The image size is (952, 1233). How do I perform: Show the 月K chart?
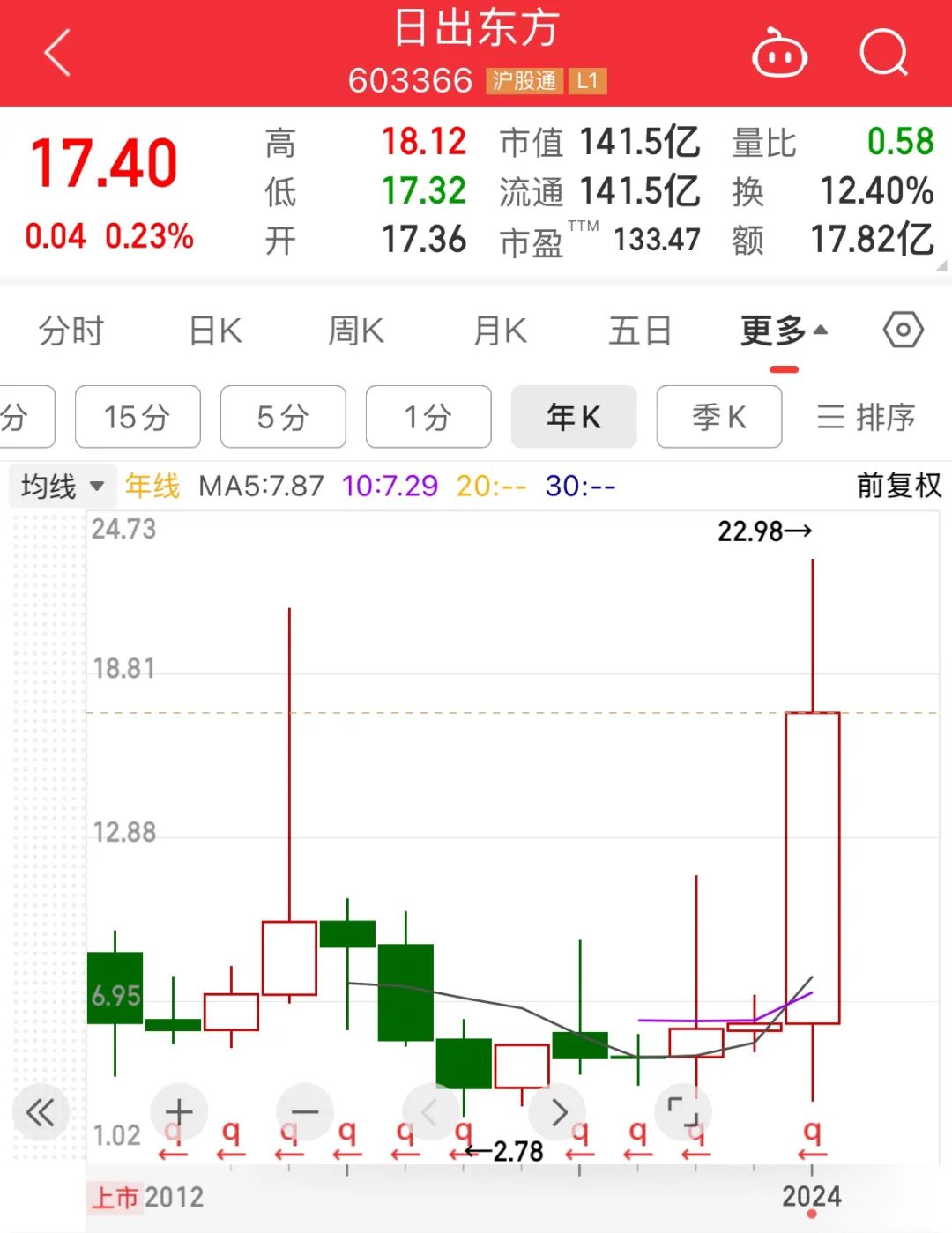point(500,331)
